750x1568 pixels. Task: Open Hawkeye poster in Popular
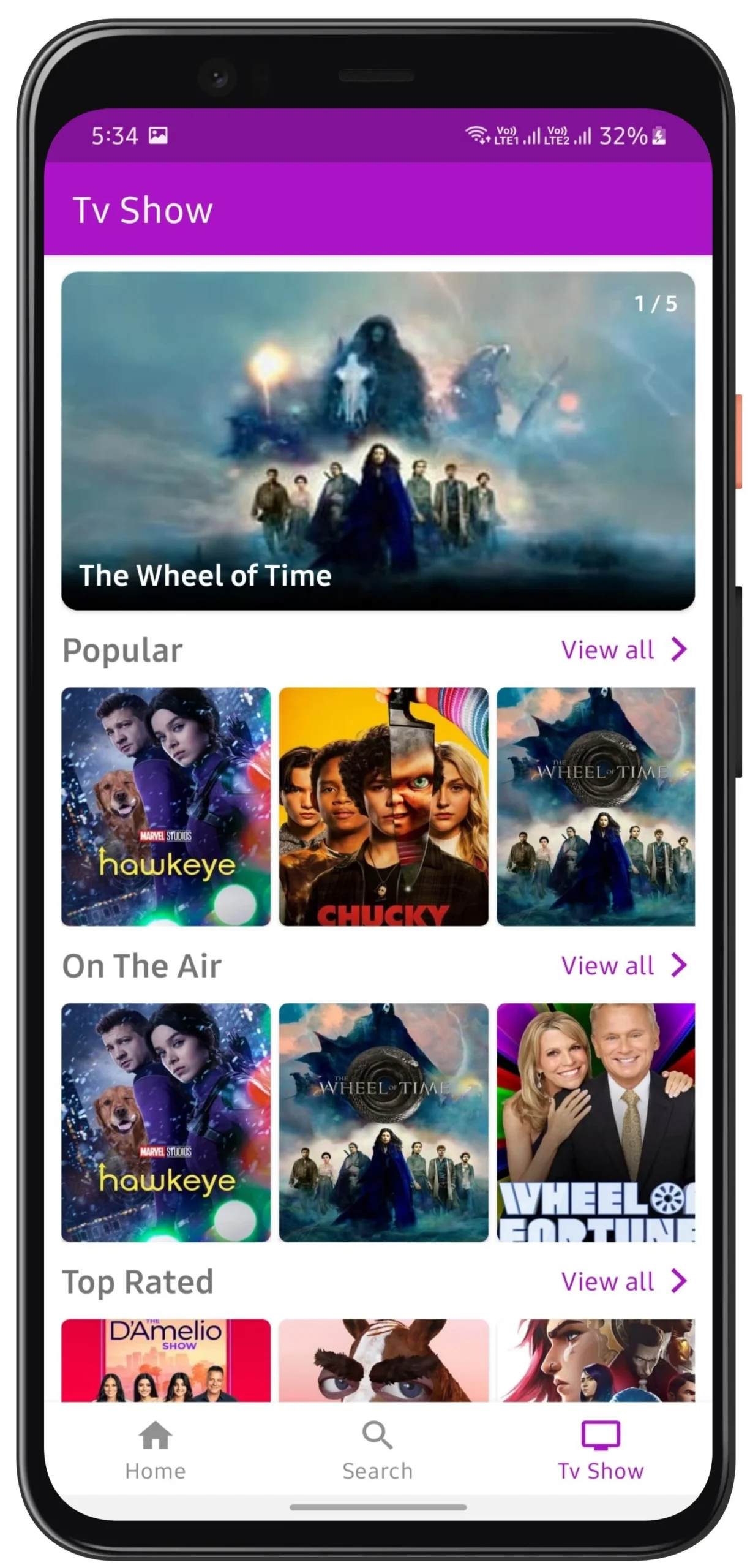166,806
